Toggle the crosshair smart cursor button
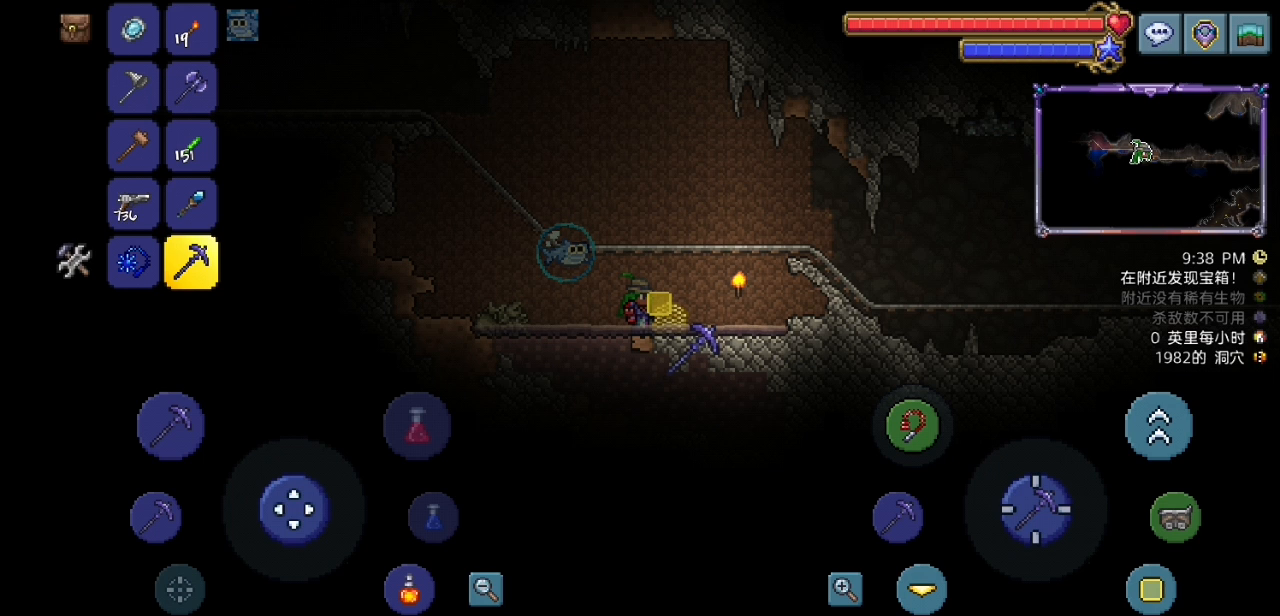 point(180,589)
